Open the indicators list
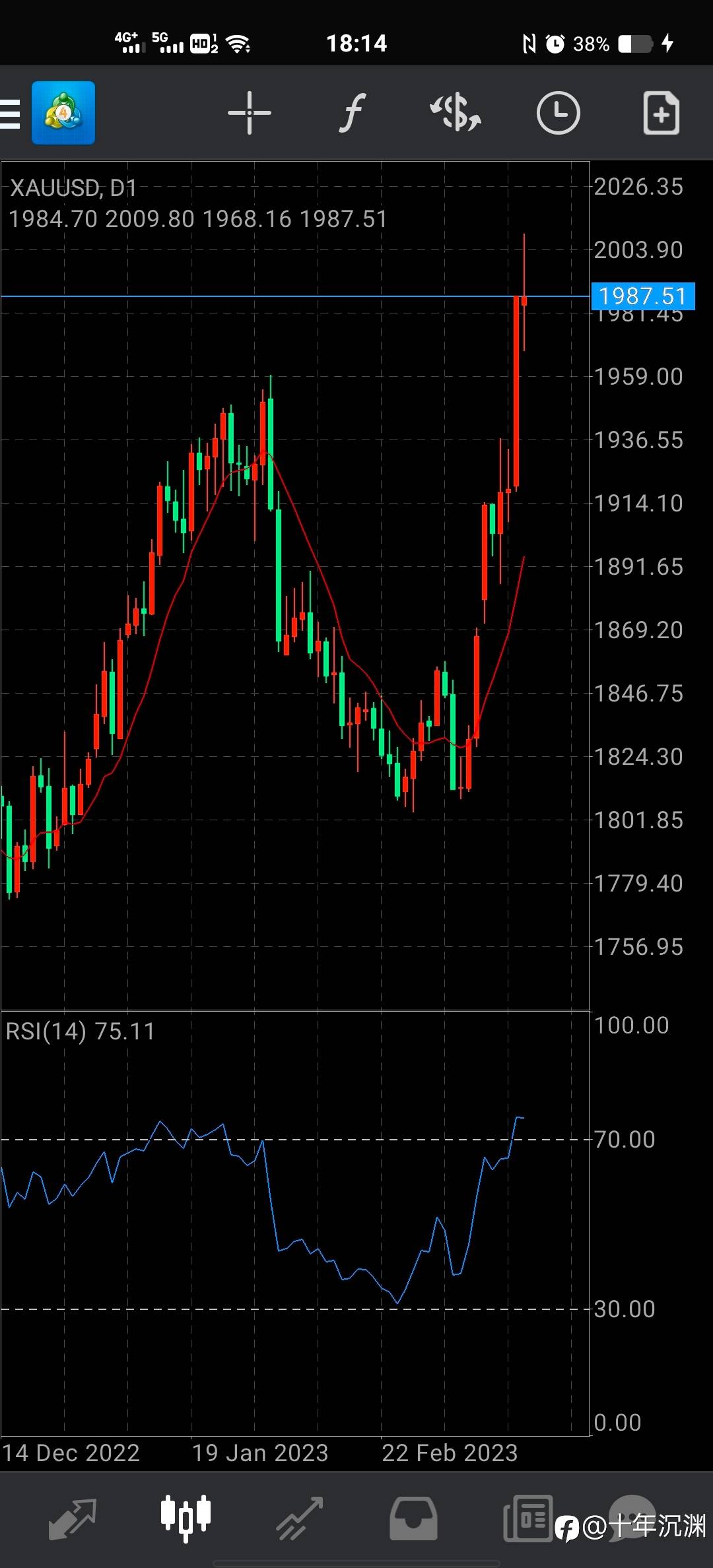 click(x=353, y=114)
